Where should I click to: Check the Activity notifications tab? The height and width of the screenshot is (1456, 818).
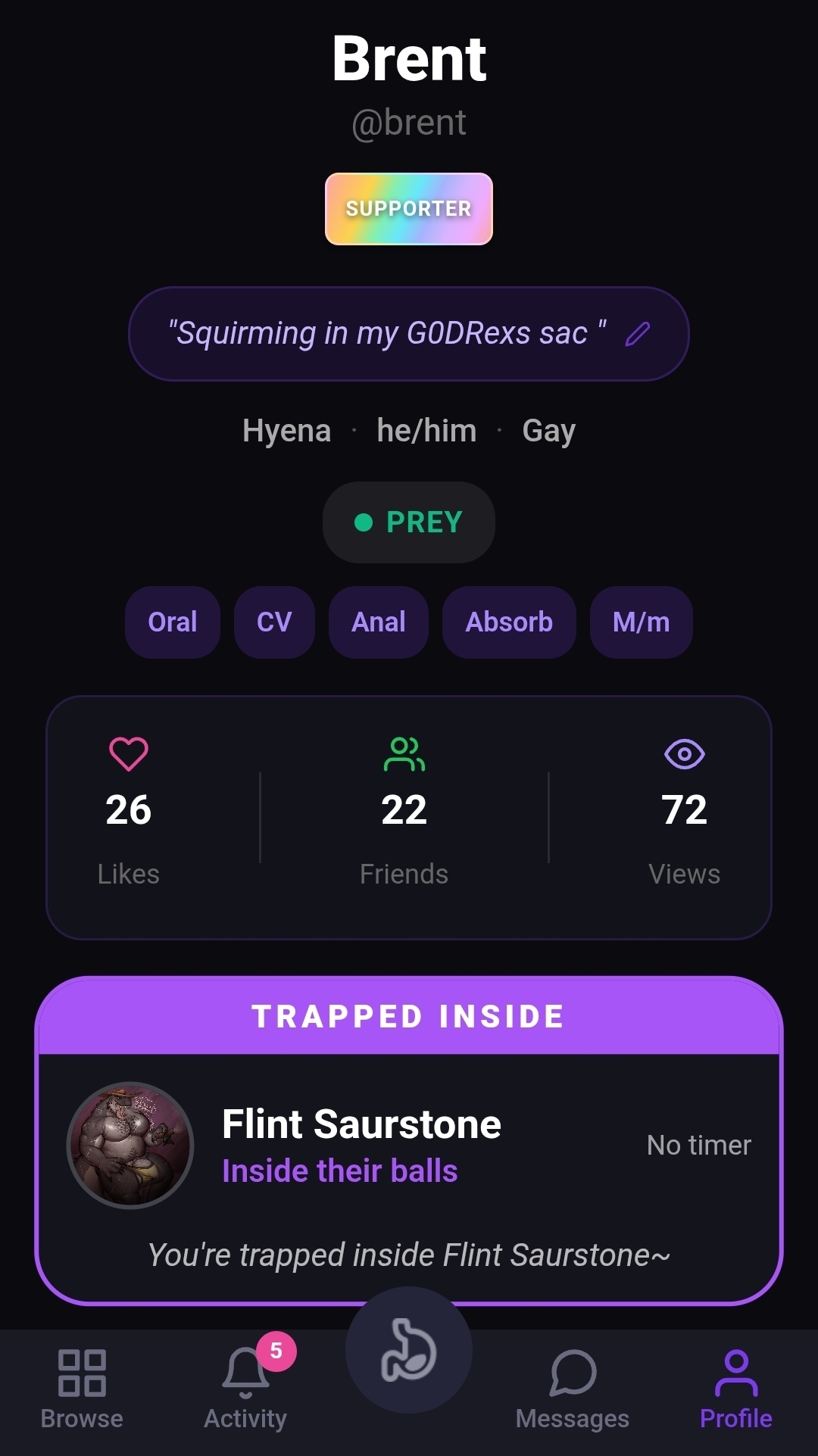click(x=245, y=1389)
